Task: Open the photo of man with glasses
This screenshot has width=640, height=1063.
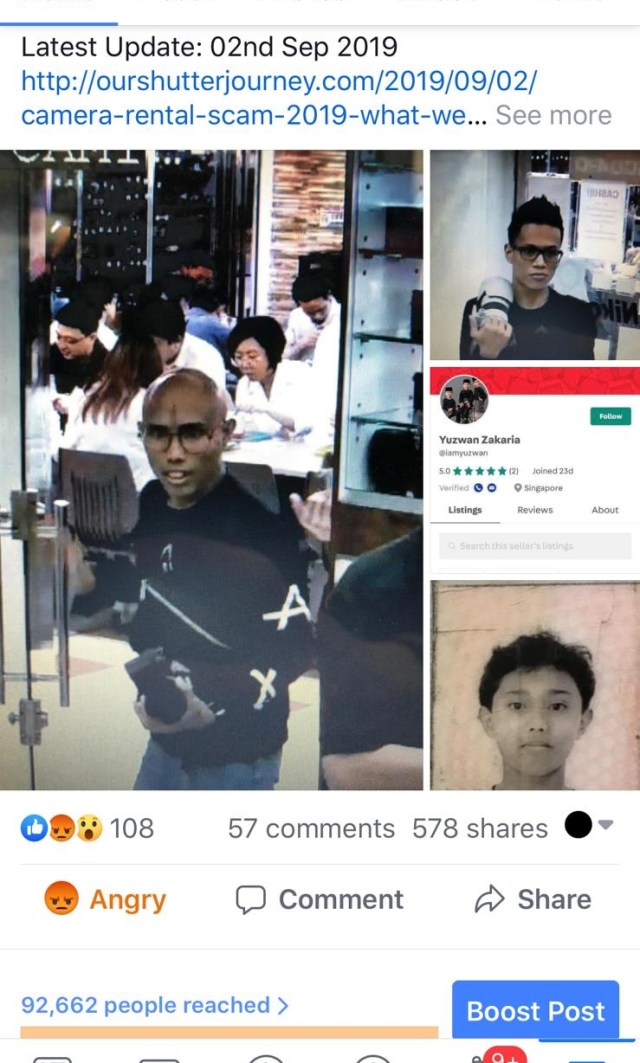Action: (534, 255)
